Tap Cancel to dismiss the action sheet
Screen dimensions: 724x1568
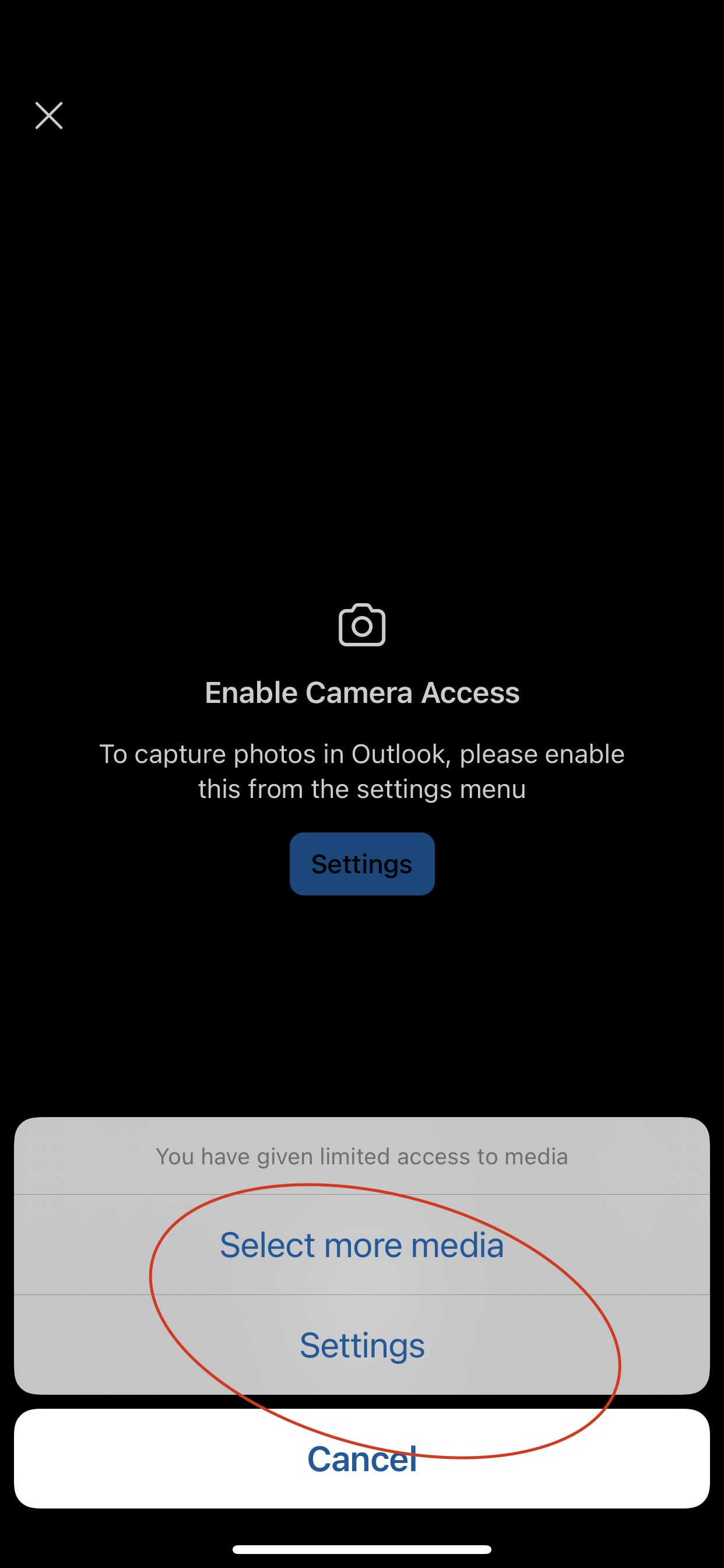pos(361,1458)
